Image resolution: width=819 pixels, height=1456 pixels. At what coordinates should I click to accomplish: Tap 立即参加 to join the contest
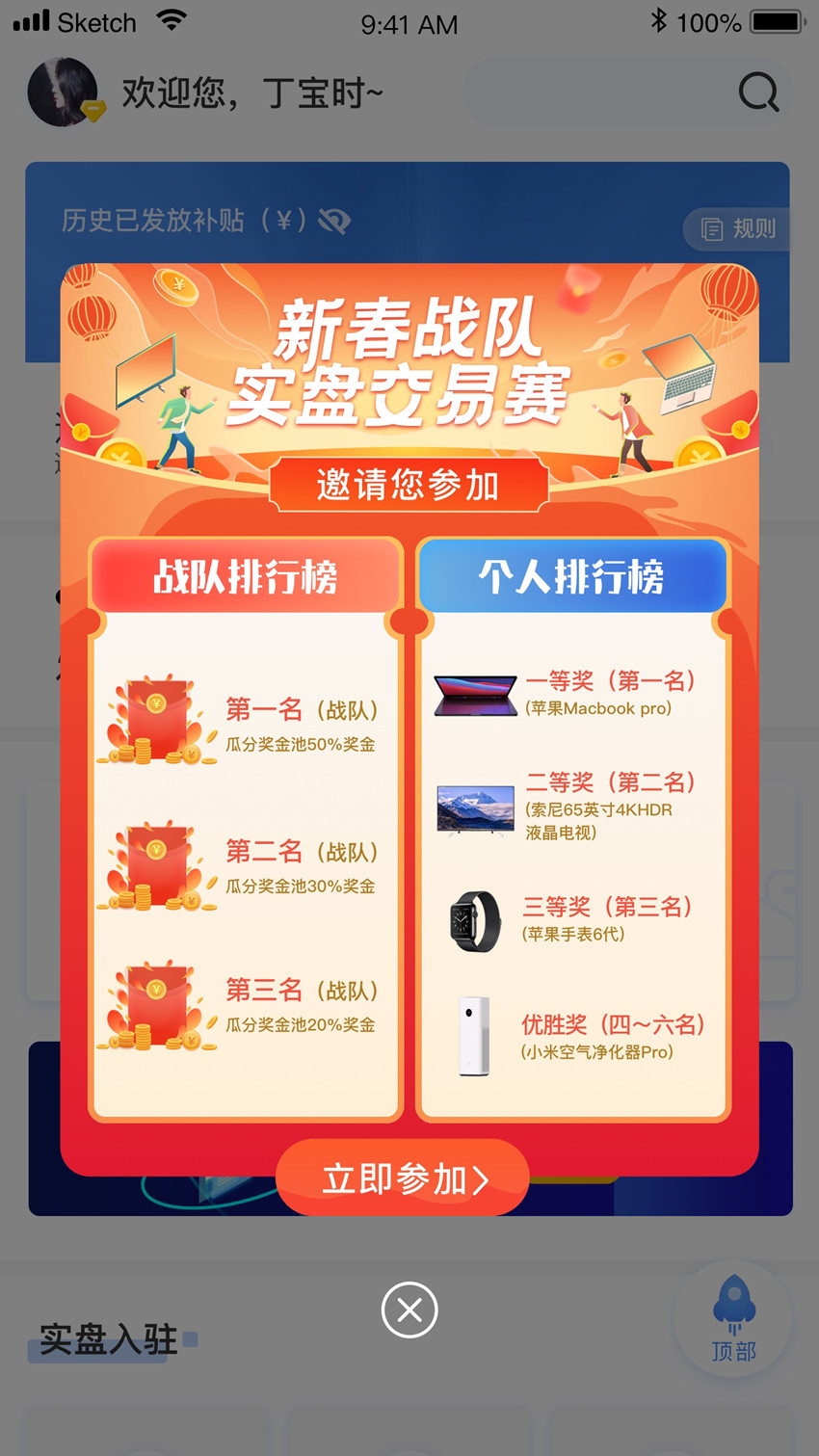pyautogui.click(x=403, y=1178)
